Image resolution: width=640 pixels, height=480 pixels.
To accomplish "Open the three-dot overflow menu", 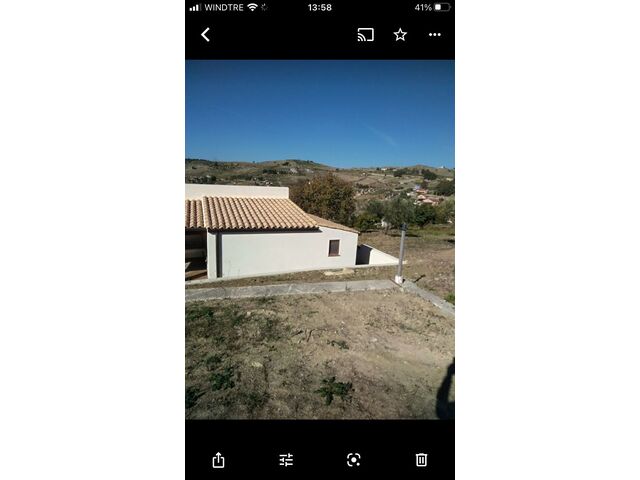I will [x=434, y=35].
